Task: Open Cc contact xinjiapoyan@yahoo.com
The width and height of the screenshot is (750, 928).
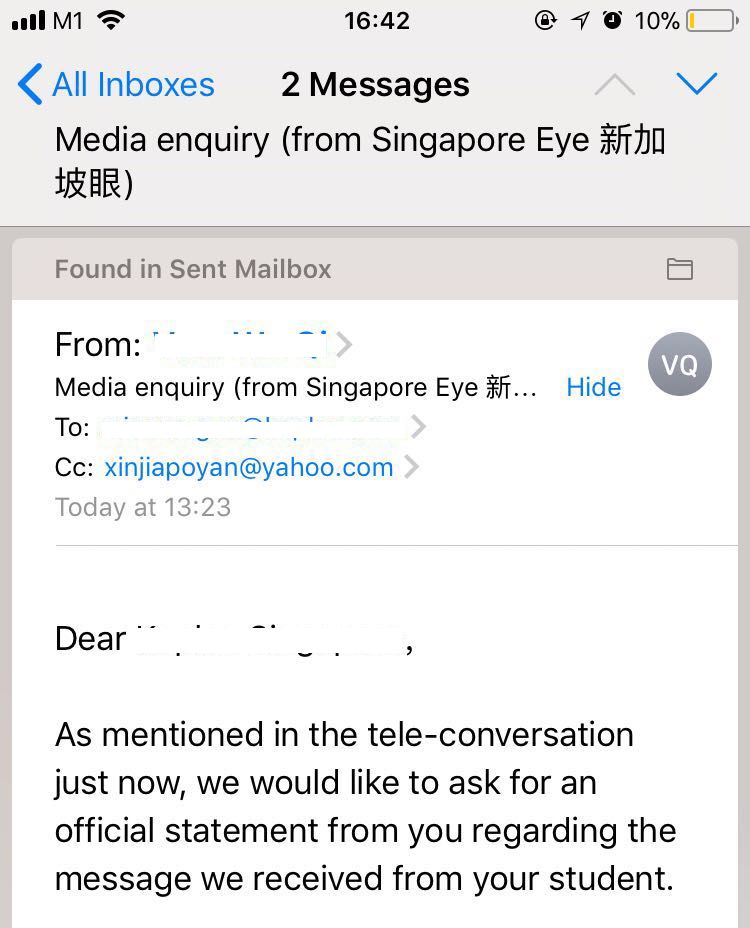Action: (249, 467)
